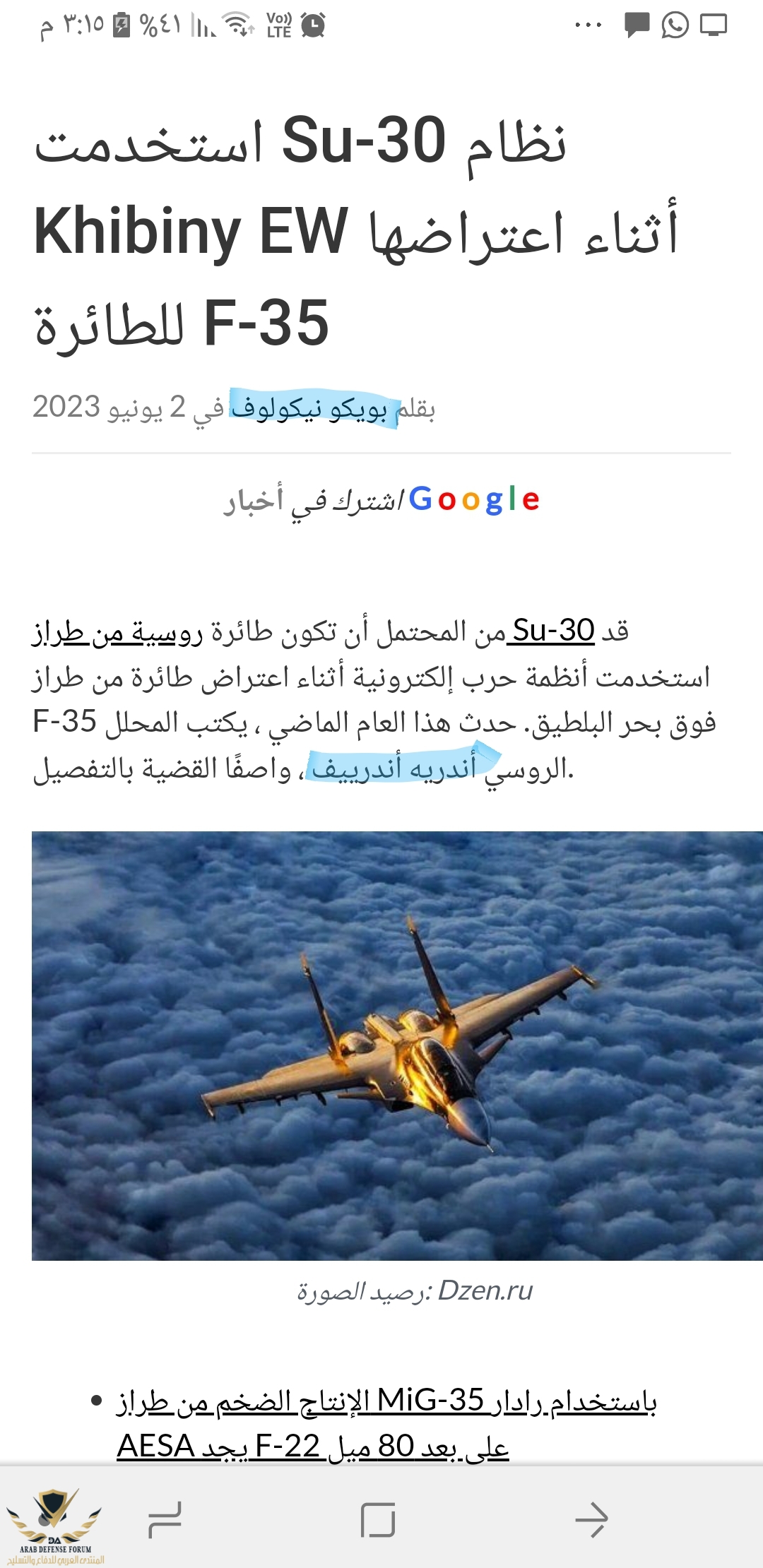
Task: Open recent apps from the navigation bar
Action: pos(165,1520)
